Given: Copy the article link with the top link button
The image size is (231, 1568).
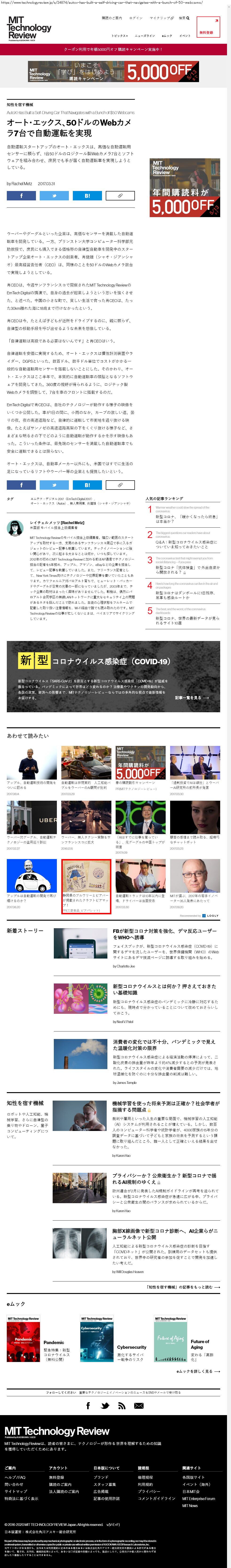Looking at the screenshot, I should [x=120, y=195].
